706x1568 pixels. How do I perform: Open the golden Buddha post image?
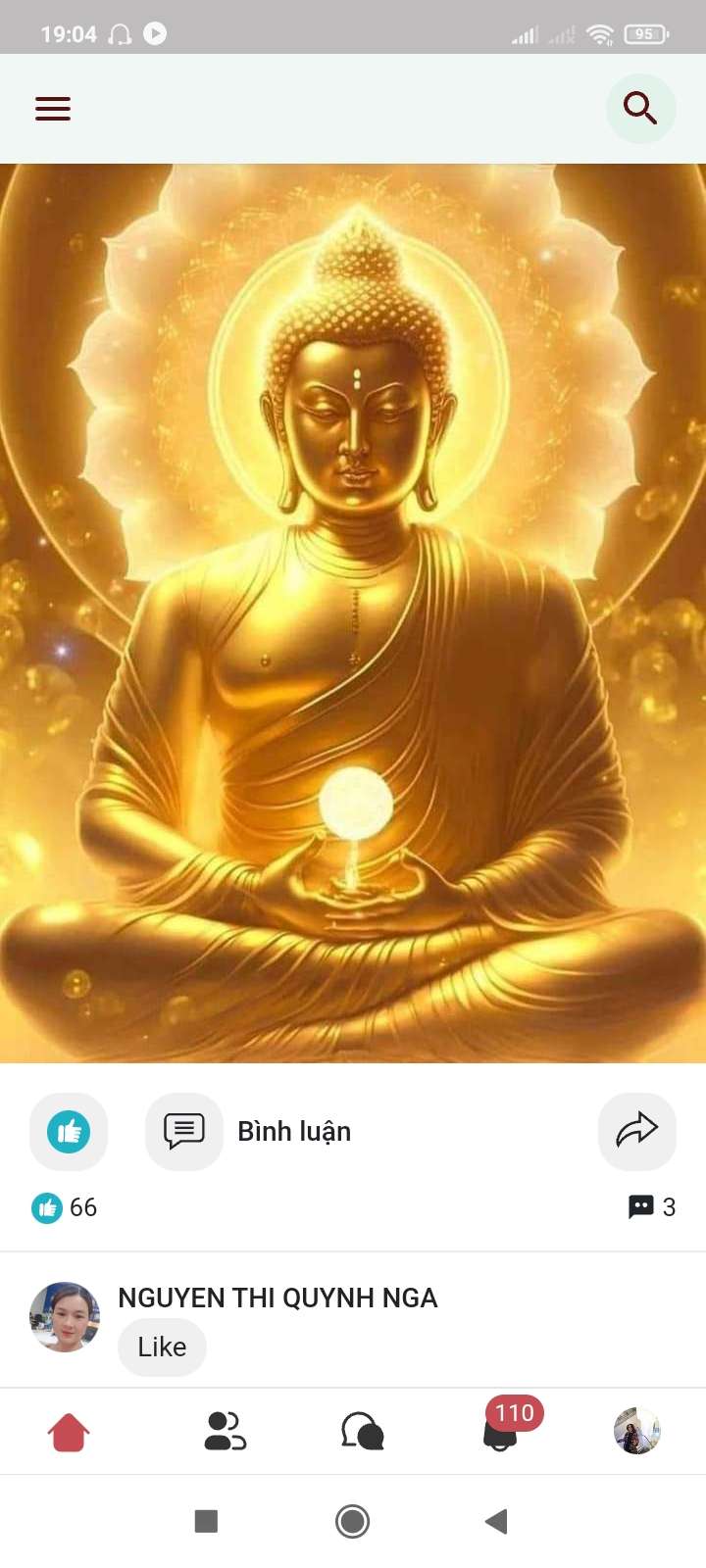[x=353, y=612]
